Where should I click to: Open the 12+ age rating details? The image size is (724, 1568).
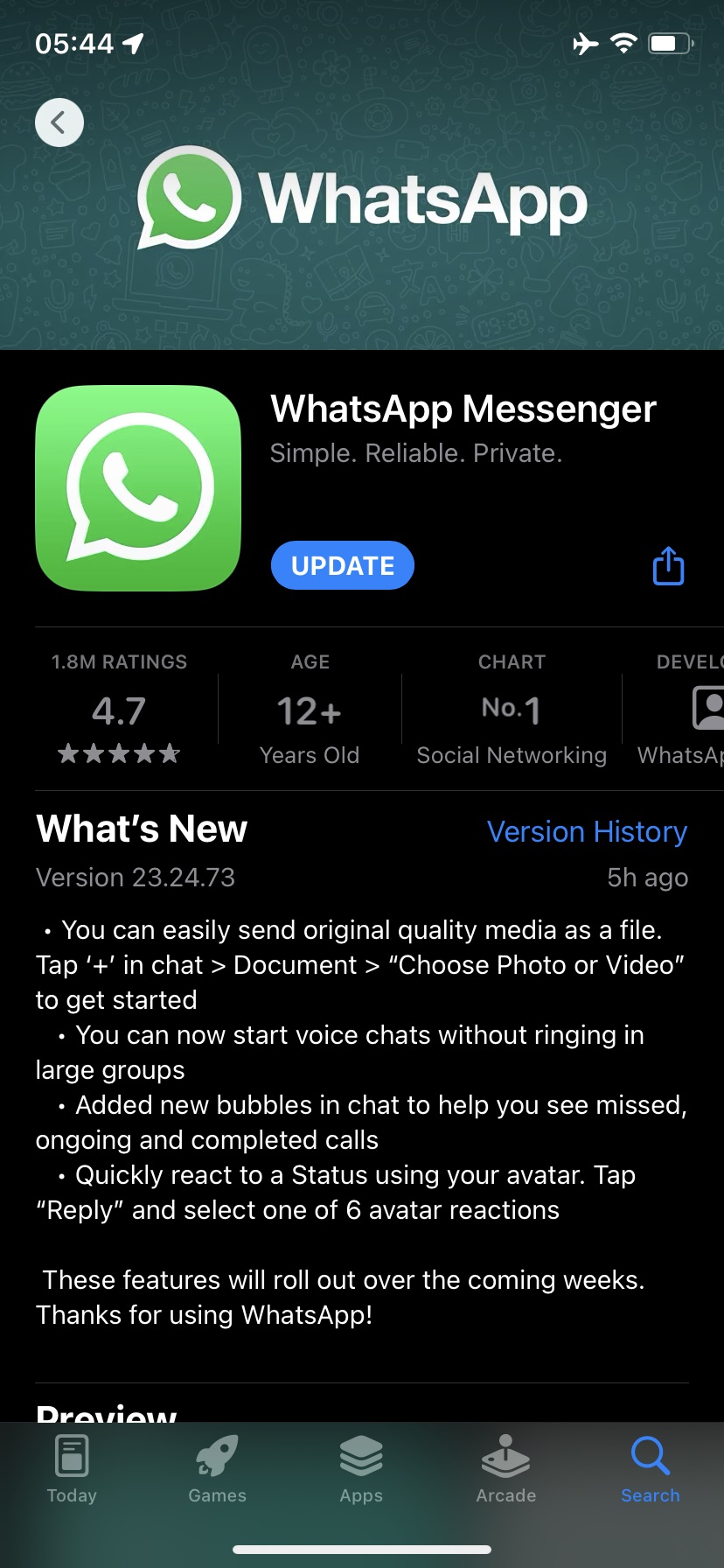coord(310,710)
